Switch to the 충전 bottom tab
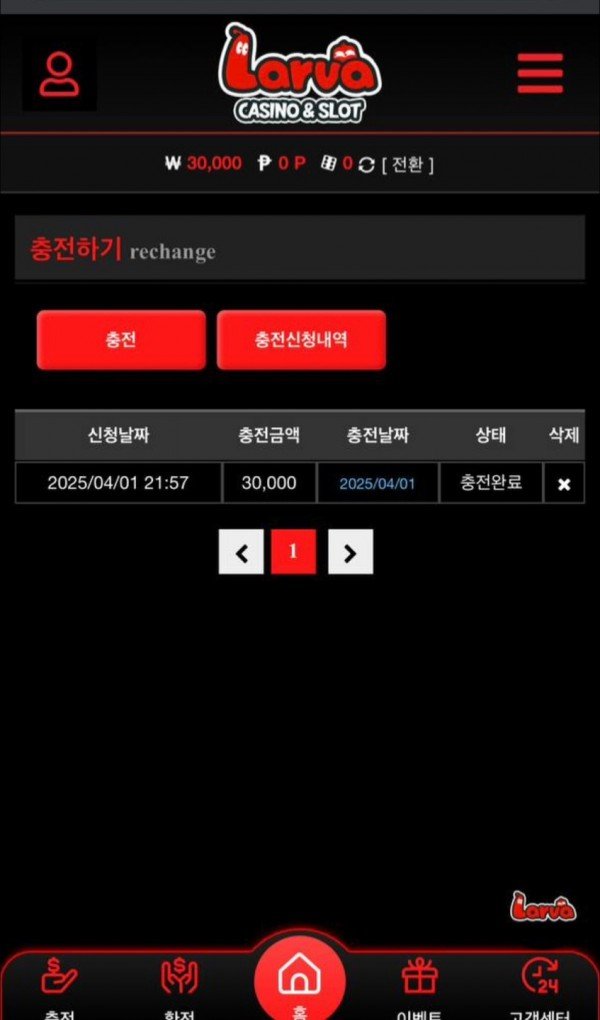This screenshot has width=600, height=1020. pos(60,985)
